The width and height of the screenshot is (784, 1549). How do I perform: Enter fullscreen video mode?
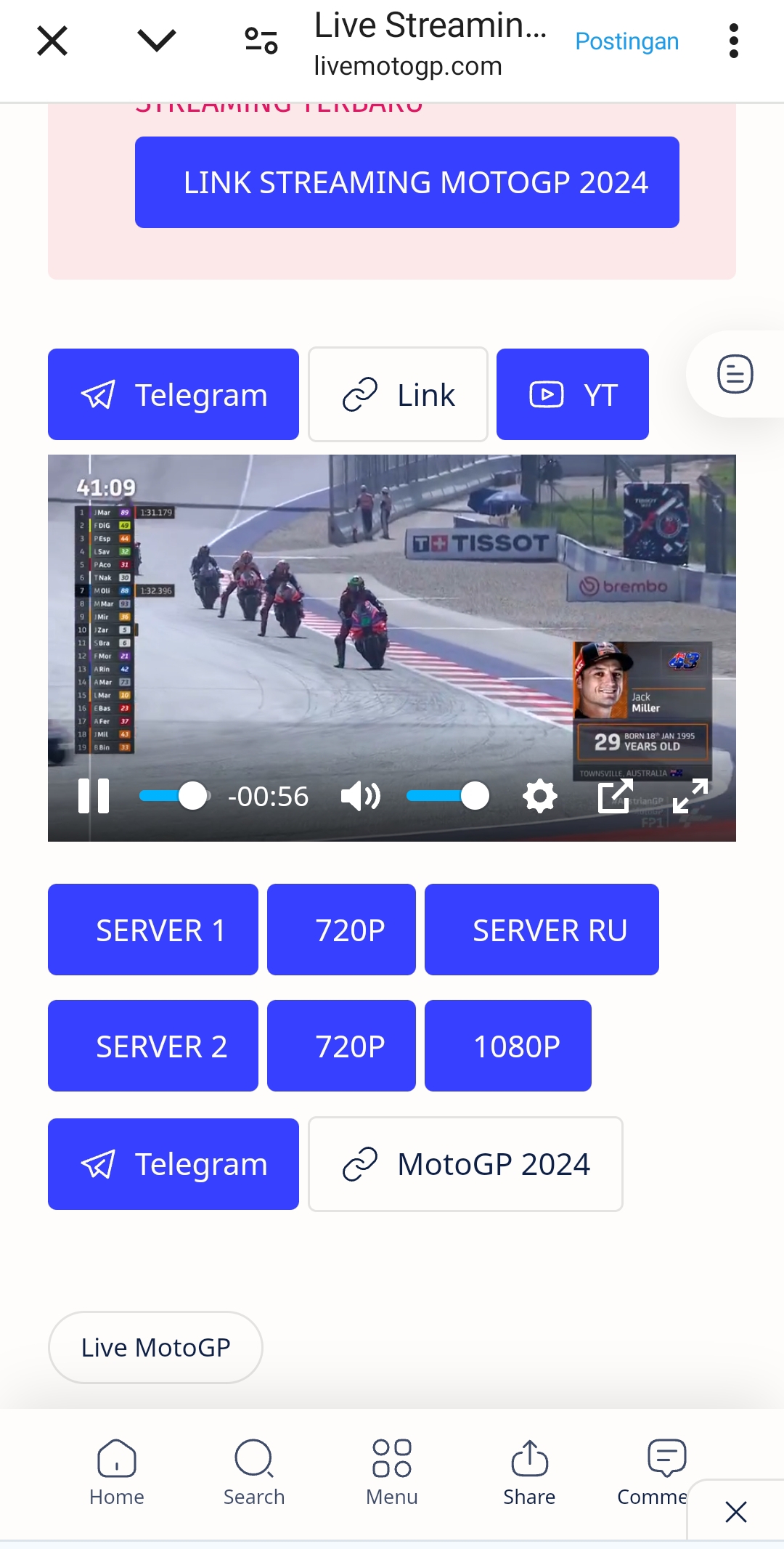tap(690, 796)
